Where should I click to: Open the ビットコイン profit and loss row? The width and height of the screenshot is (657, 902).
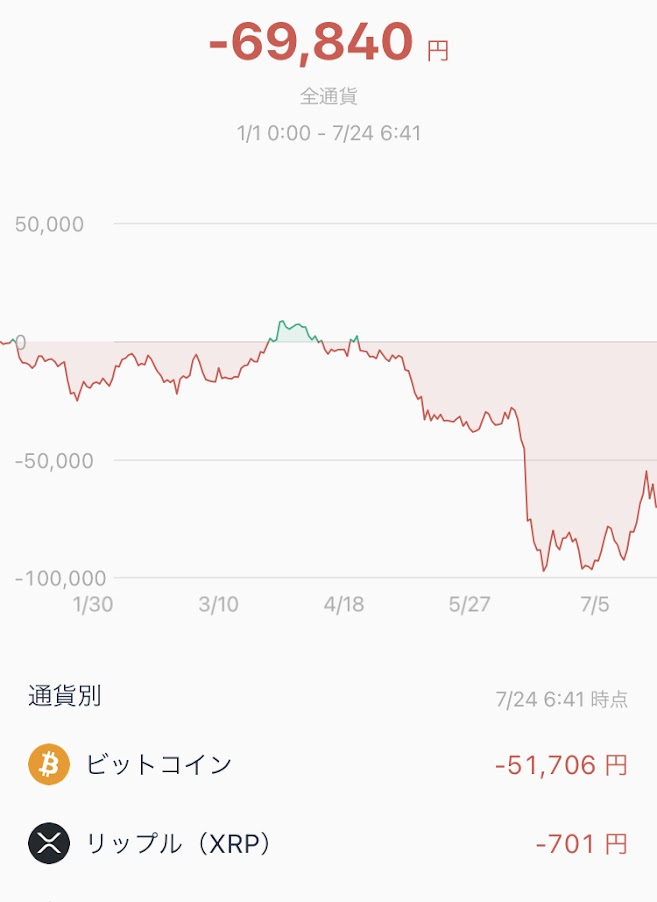pos(328,766)
